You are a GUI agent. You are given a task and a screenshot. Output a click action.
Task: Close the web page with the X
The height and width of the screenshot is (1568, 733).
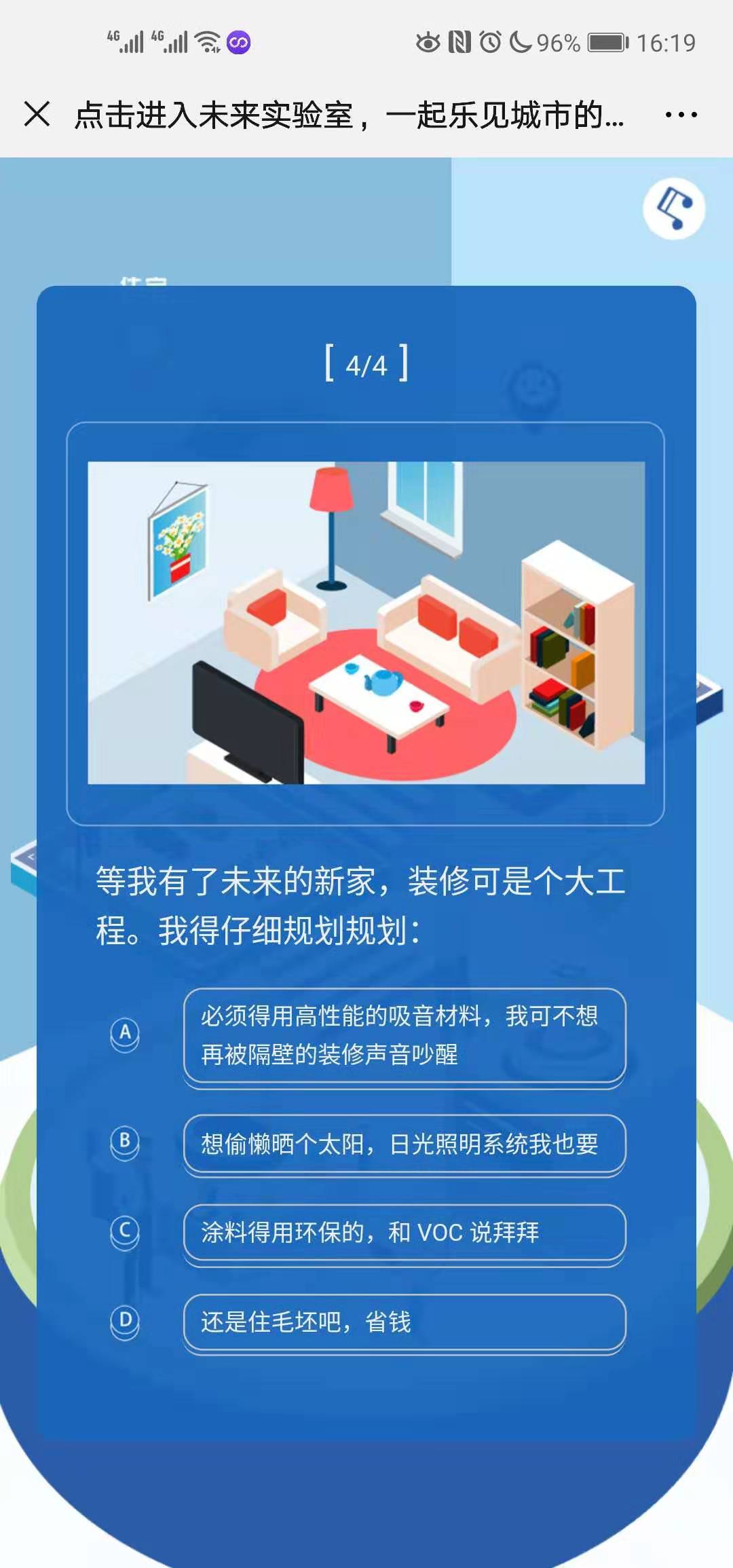click(37, 114)
